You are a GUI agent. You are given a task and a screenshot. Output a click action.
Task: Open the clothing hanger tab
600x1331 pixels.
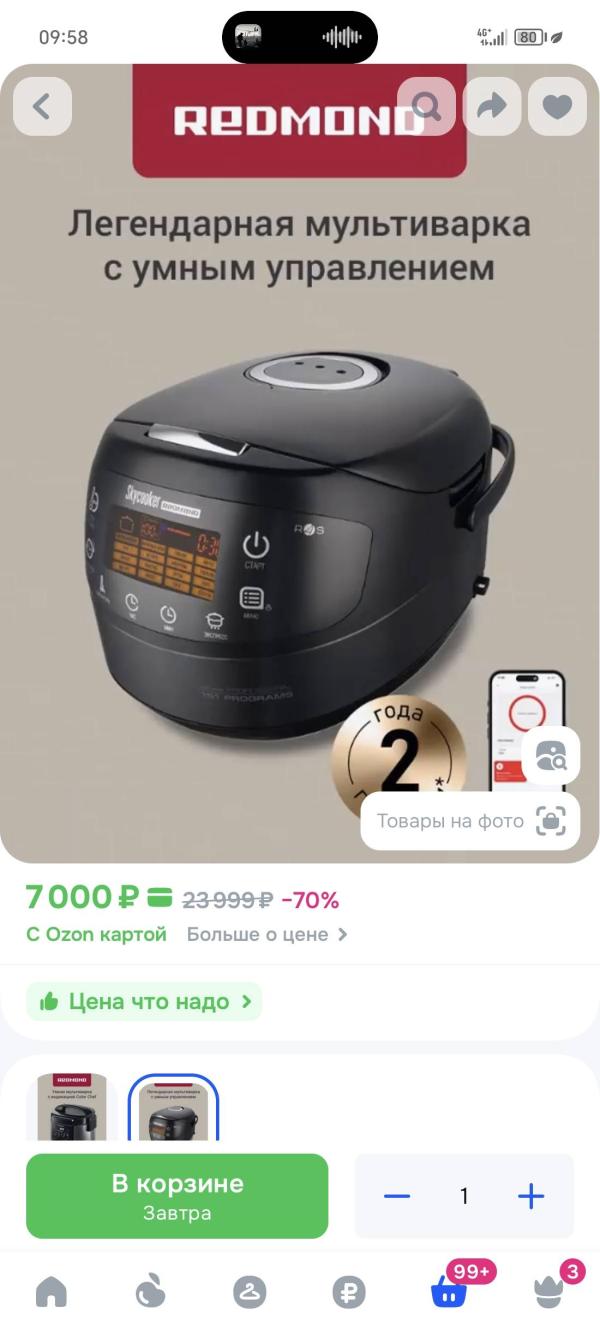click(250, 1292)
